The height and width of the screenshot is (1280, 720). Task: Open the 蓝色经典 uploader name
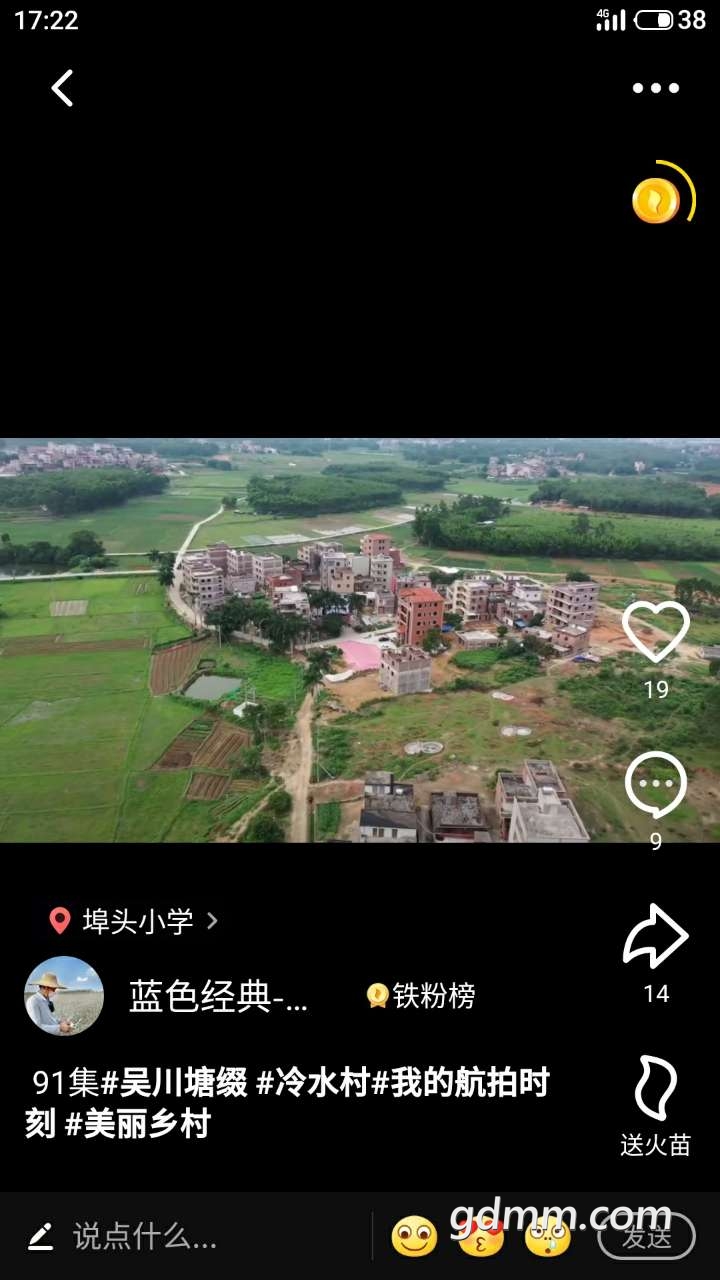[218, 997]
